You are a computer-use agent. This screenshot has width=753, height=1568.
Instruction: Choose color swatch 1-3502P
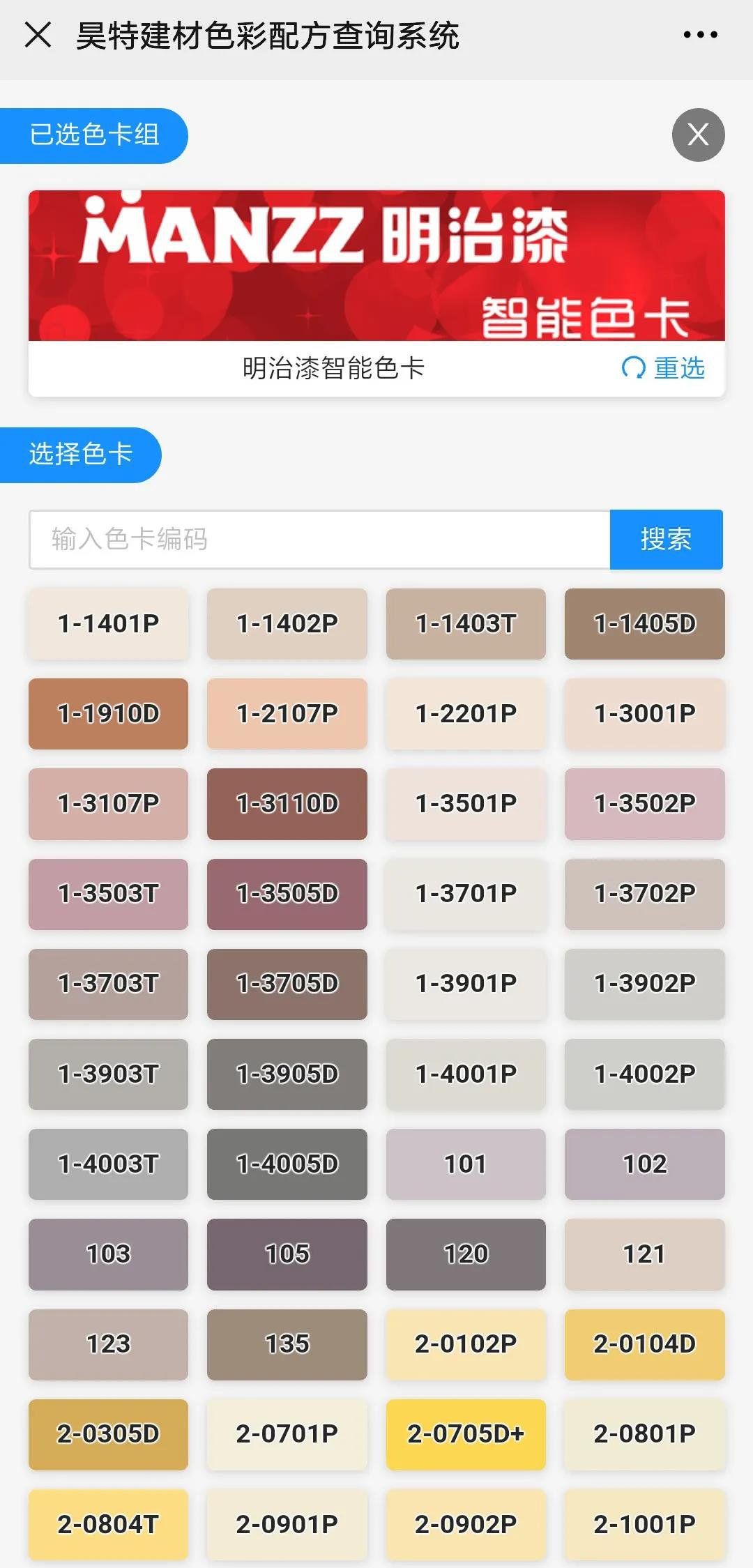[x=644, y=803]
